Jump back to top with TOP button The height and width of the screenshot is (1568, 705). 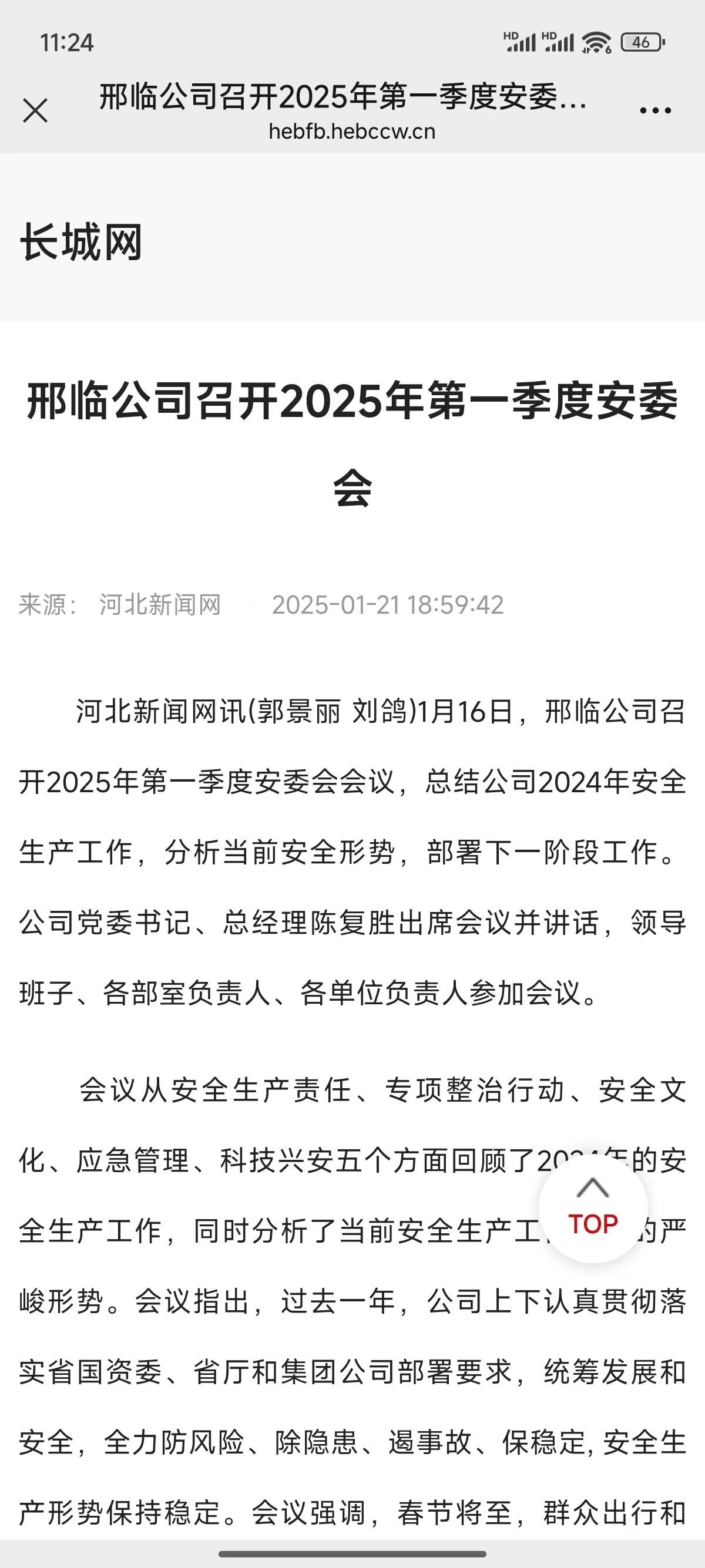tap(593, 1209)
